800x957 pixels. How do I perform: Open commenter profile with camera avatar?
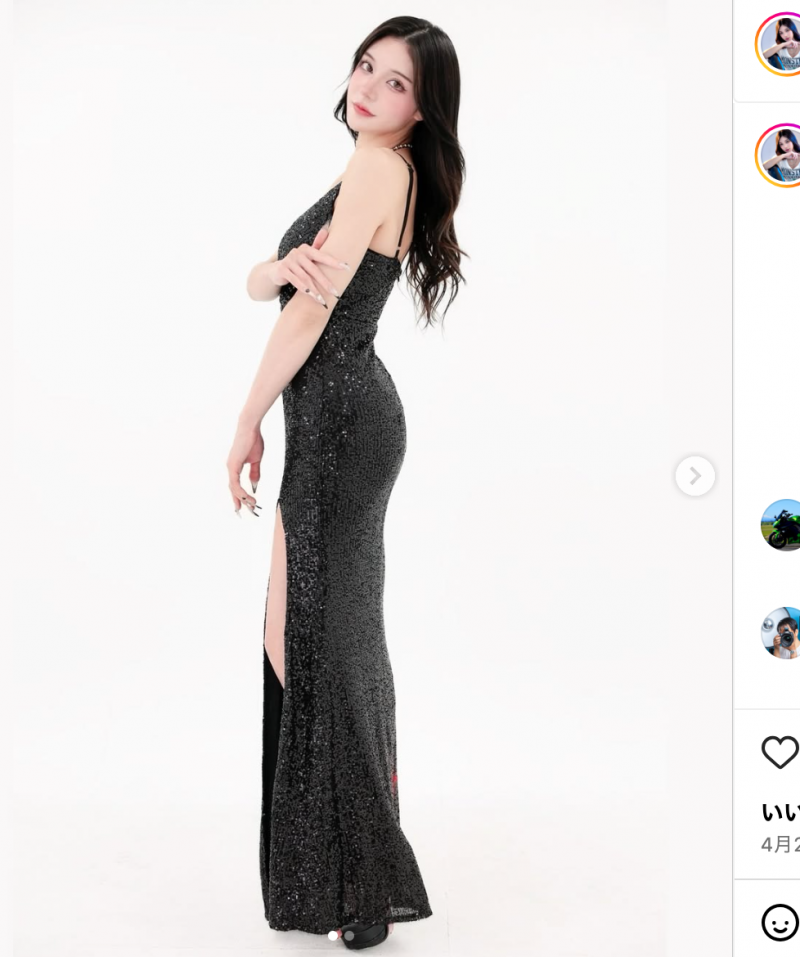(782, 632)
